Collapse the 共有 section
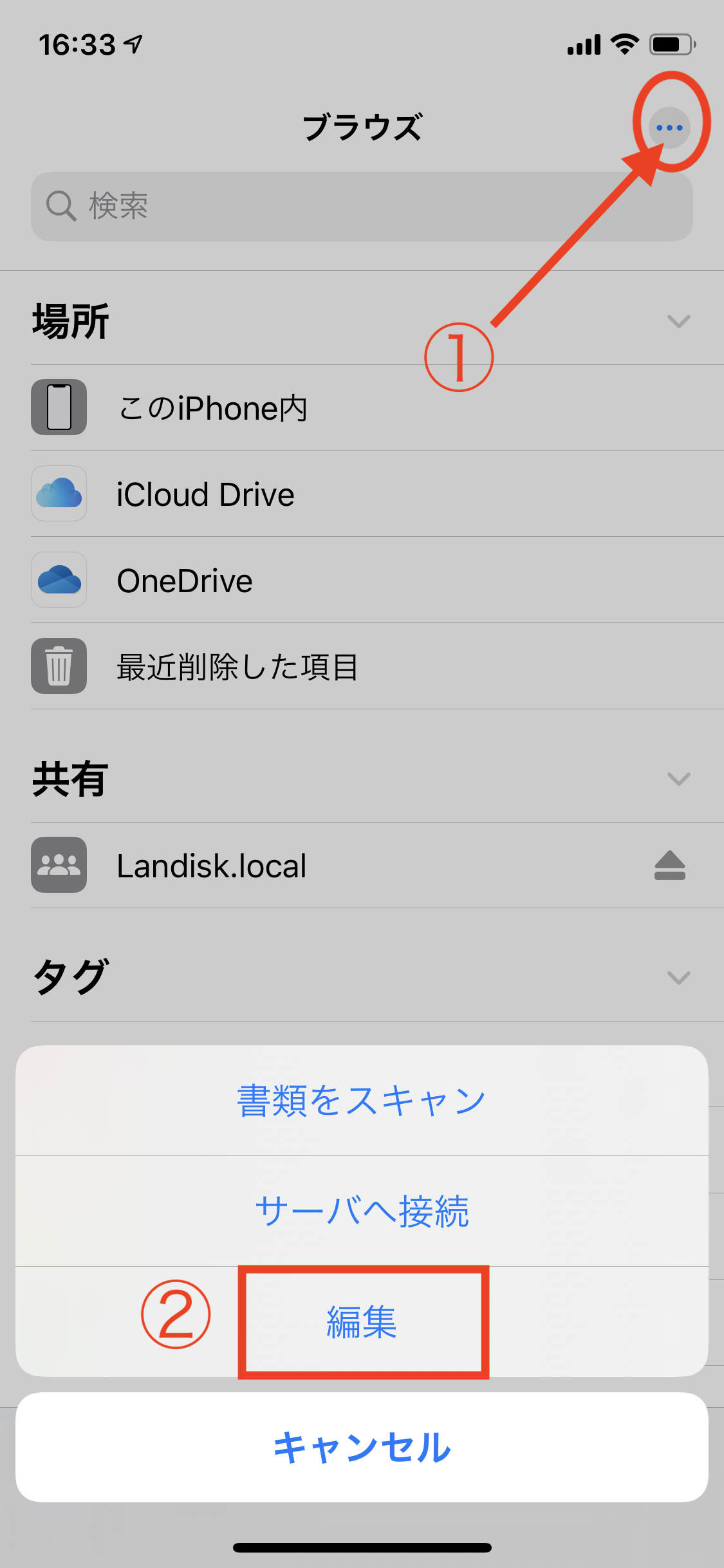 [678, 779]
